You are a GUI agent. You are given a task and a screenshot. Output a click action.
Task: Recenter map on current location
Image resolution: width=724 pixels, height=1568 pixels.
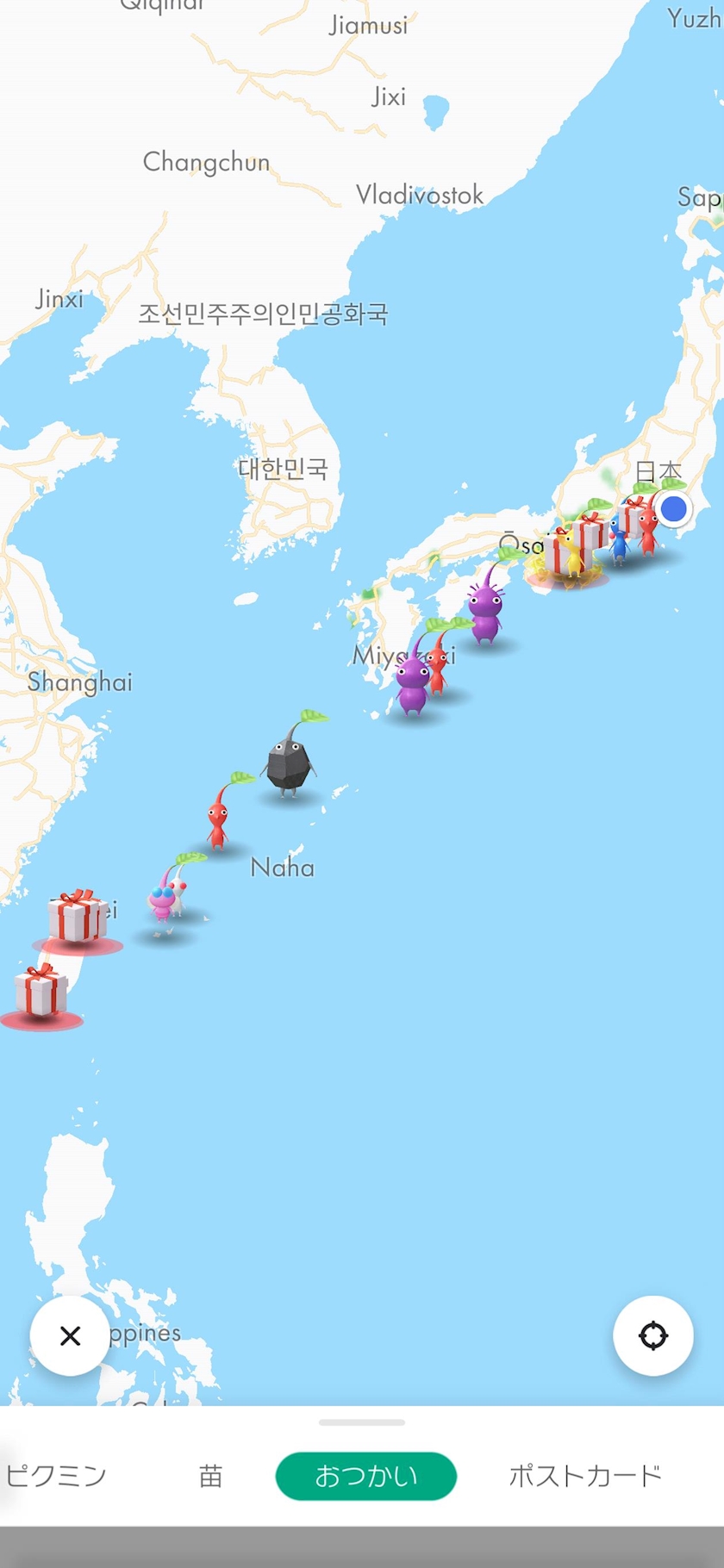[652, 1335]
